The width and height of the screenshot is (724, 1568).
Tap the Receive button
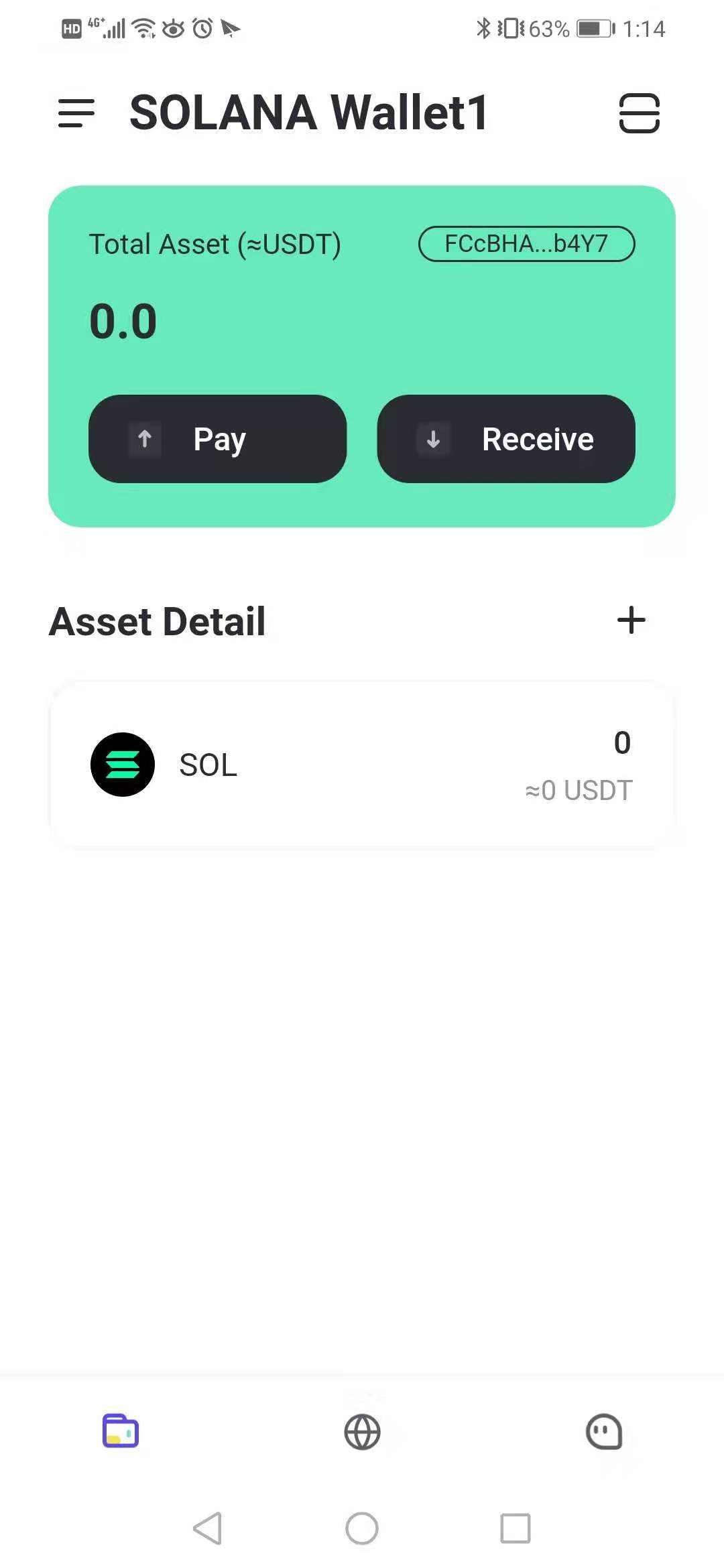[506, 439]
